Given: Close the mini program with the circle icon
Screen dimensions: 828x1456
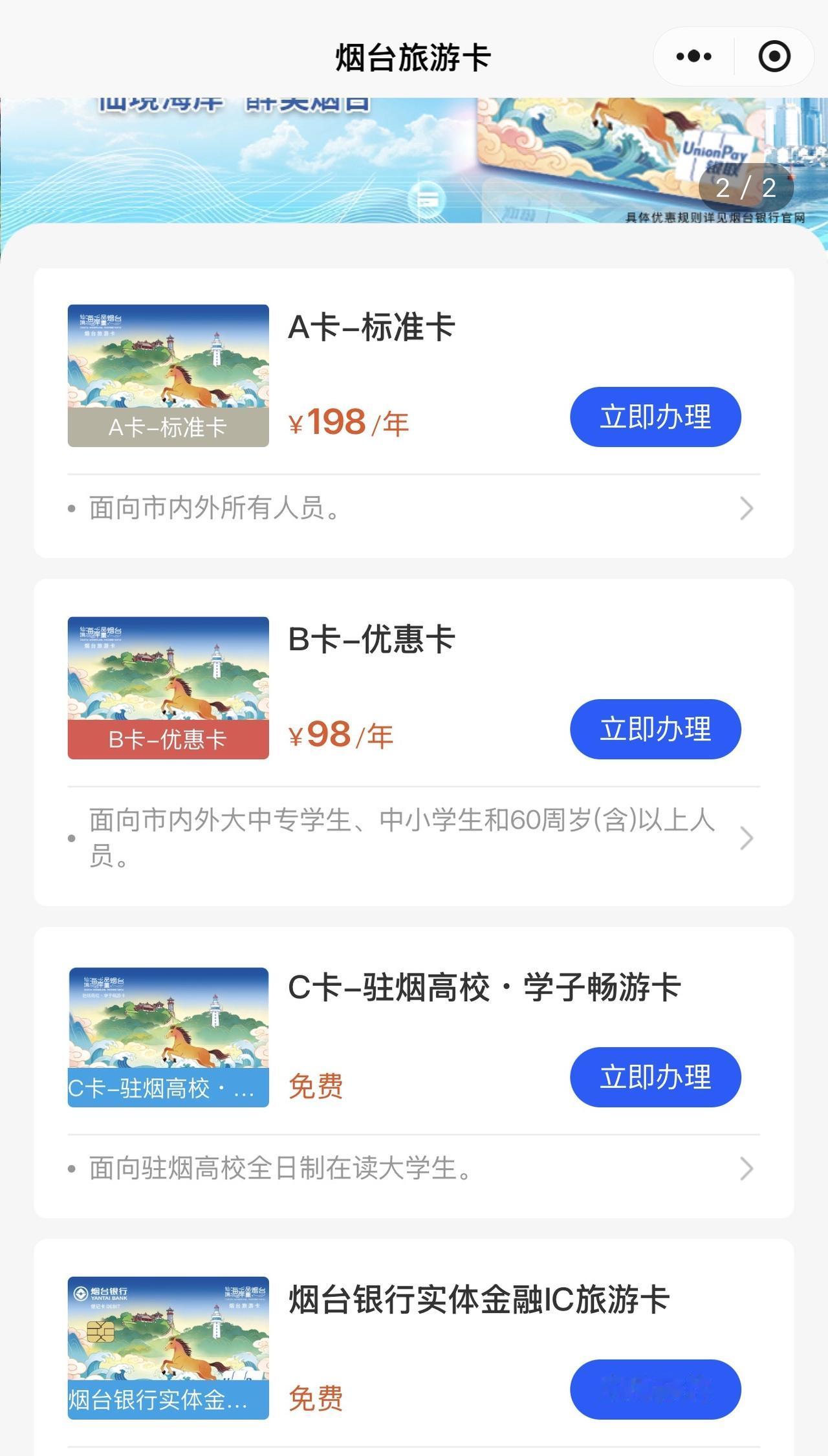Looking at the screenshot, I should coord(774,56).
